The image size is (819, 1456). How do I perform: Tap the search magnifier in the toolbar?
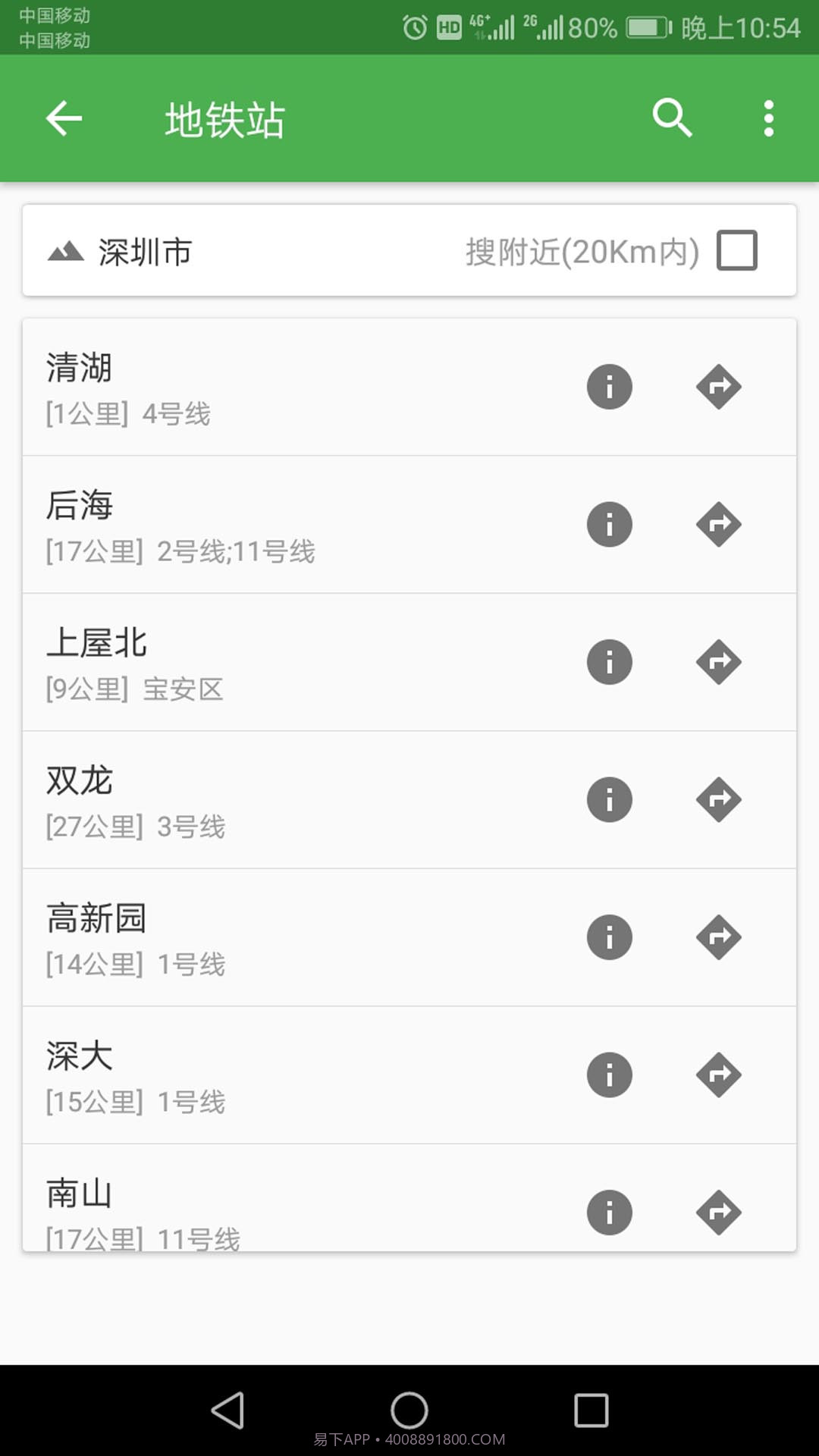click(x=670, y=118)
